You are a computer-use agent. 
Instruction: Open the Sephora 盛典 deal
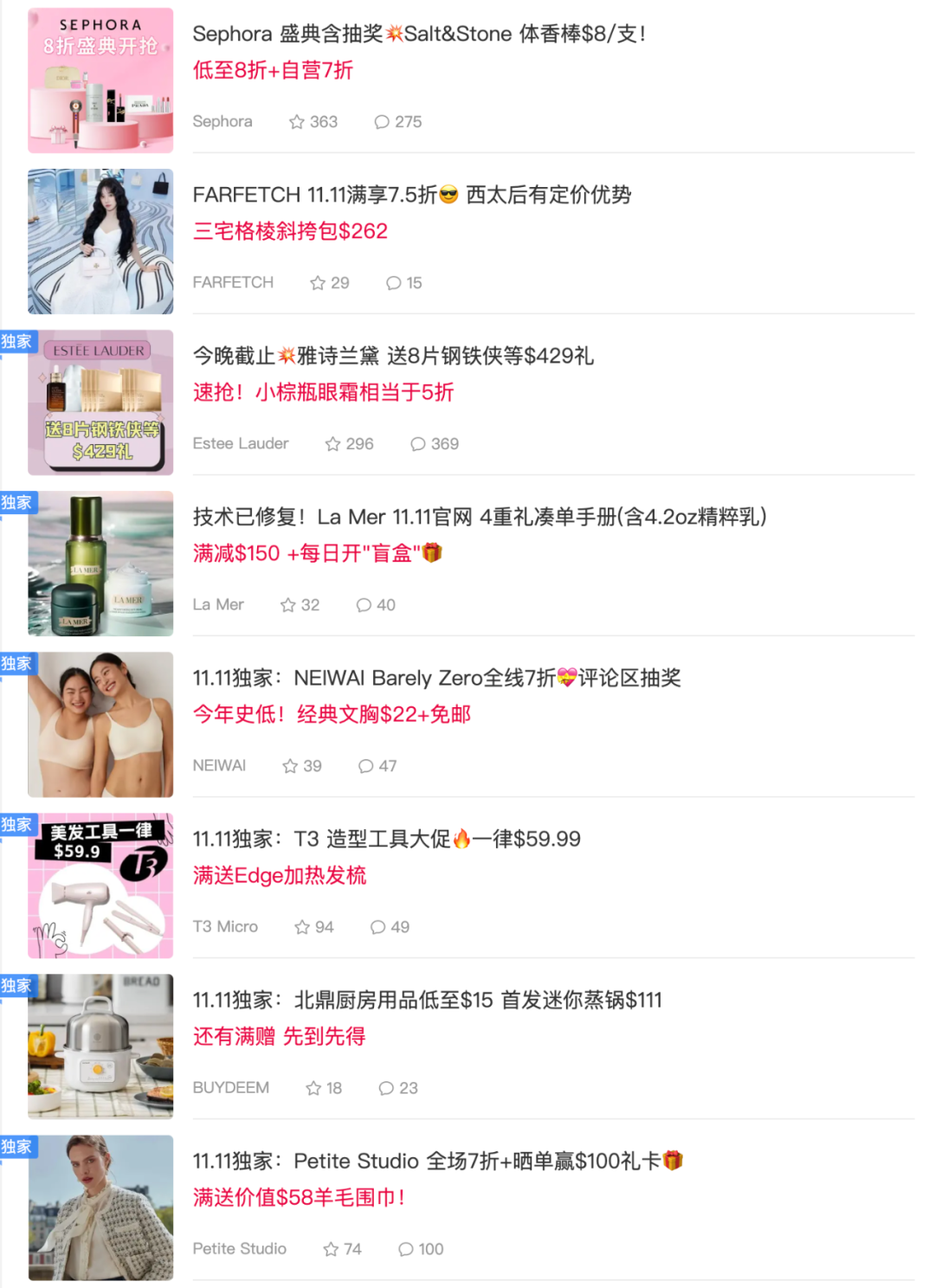tap(419, 35)
